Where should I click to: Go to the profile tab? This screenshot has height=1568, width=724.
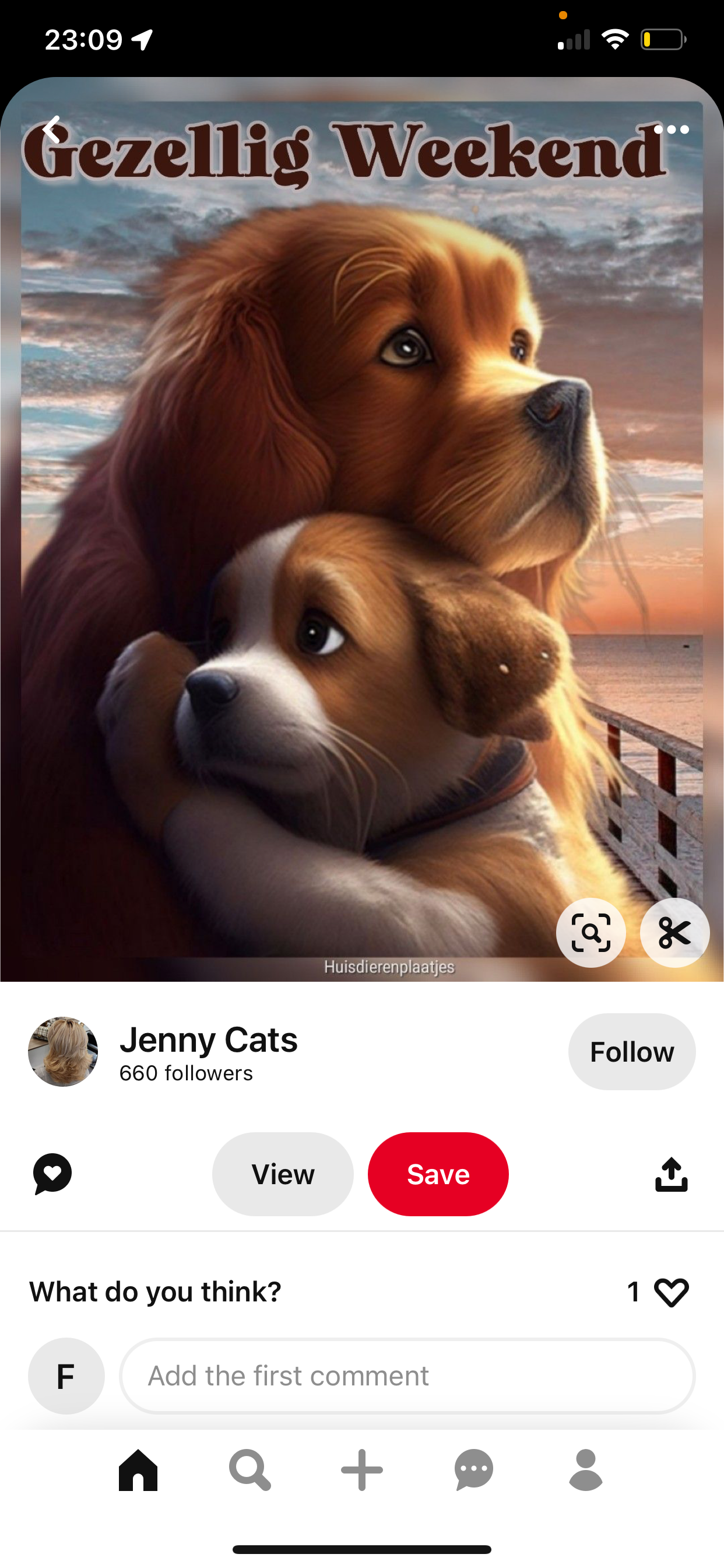point(585,1469)
